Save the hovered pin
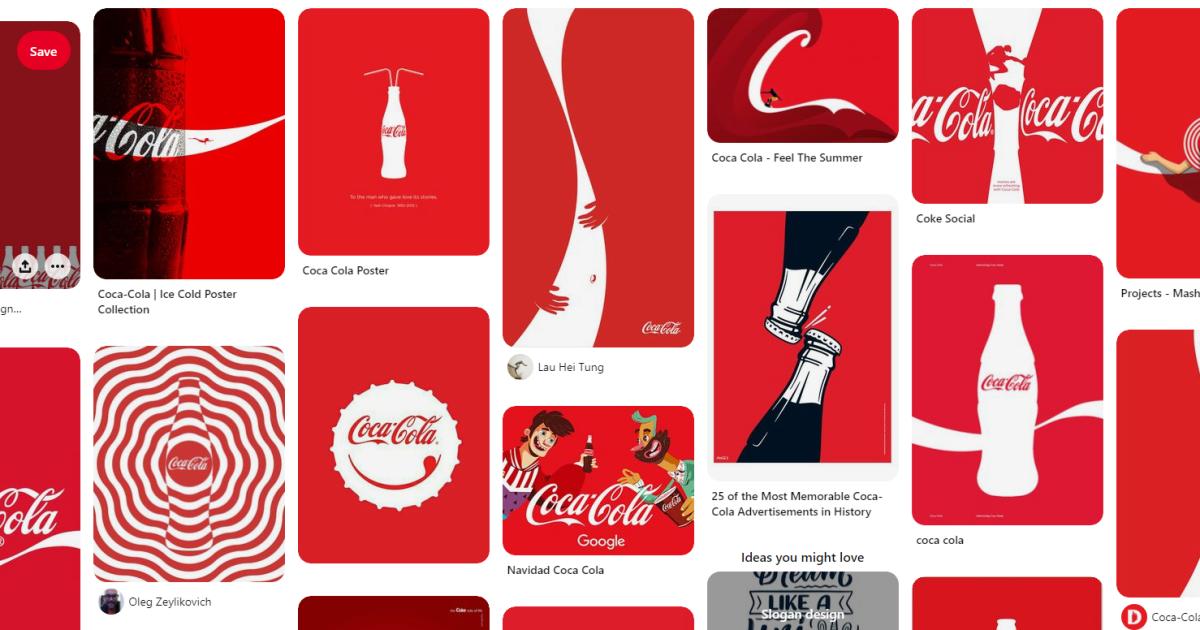 point(43,51)
